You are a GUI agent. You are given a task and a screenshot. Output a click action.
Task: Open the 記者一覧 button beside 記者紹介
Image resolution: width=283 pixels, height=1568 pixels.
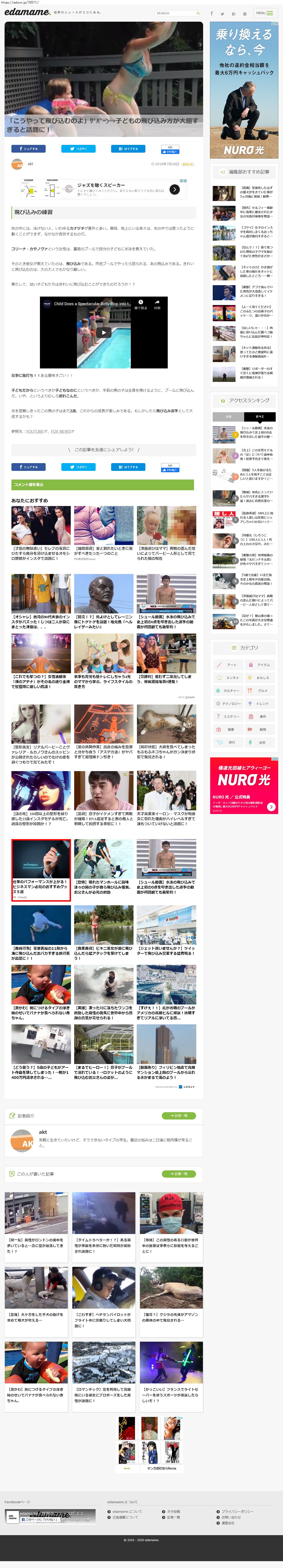[178, 1116]
